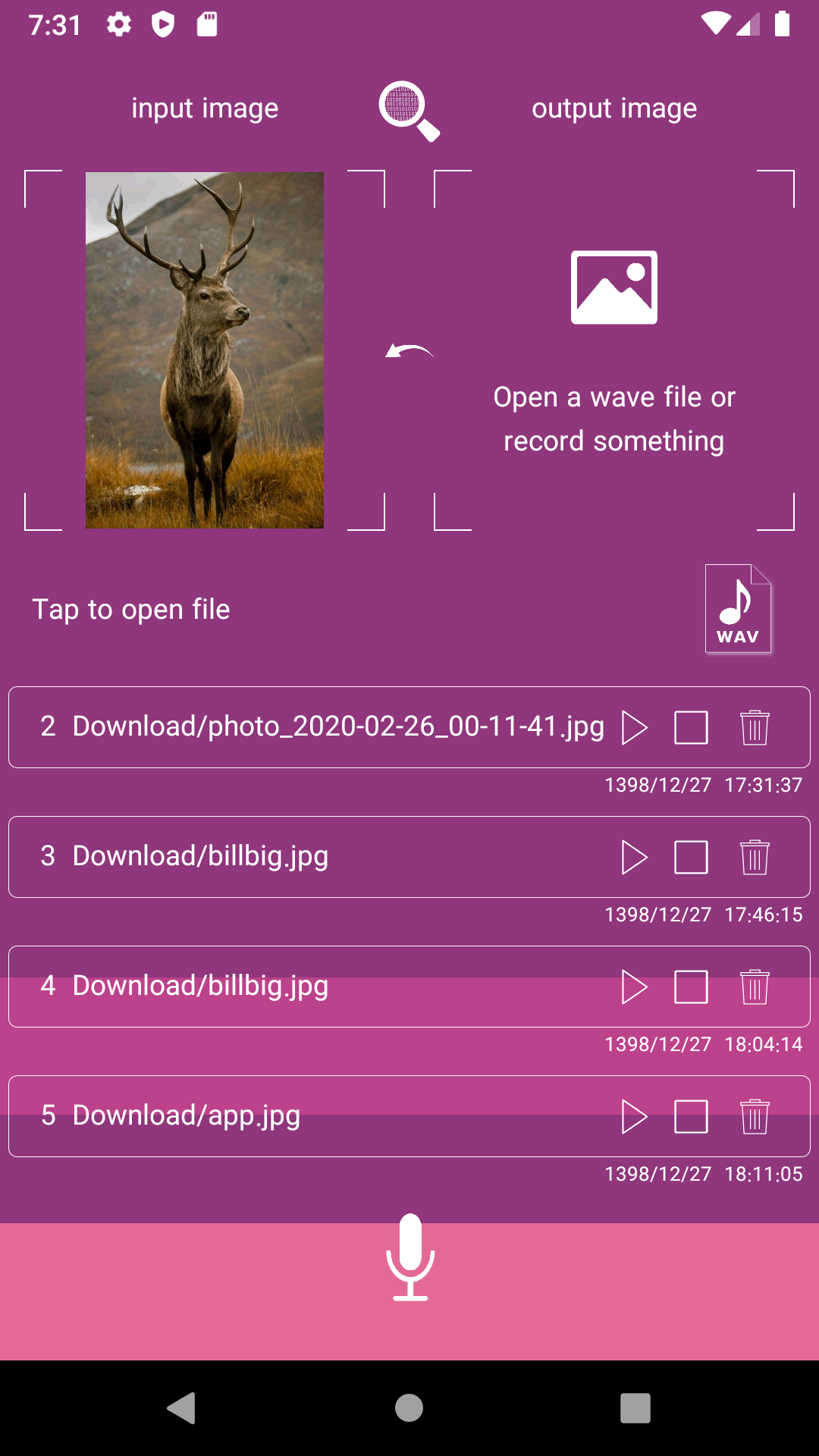The image size is (819, 1456).
Task: Delete entry 4 Download/billbig.jpg
Action: tap(755, 987)
